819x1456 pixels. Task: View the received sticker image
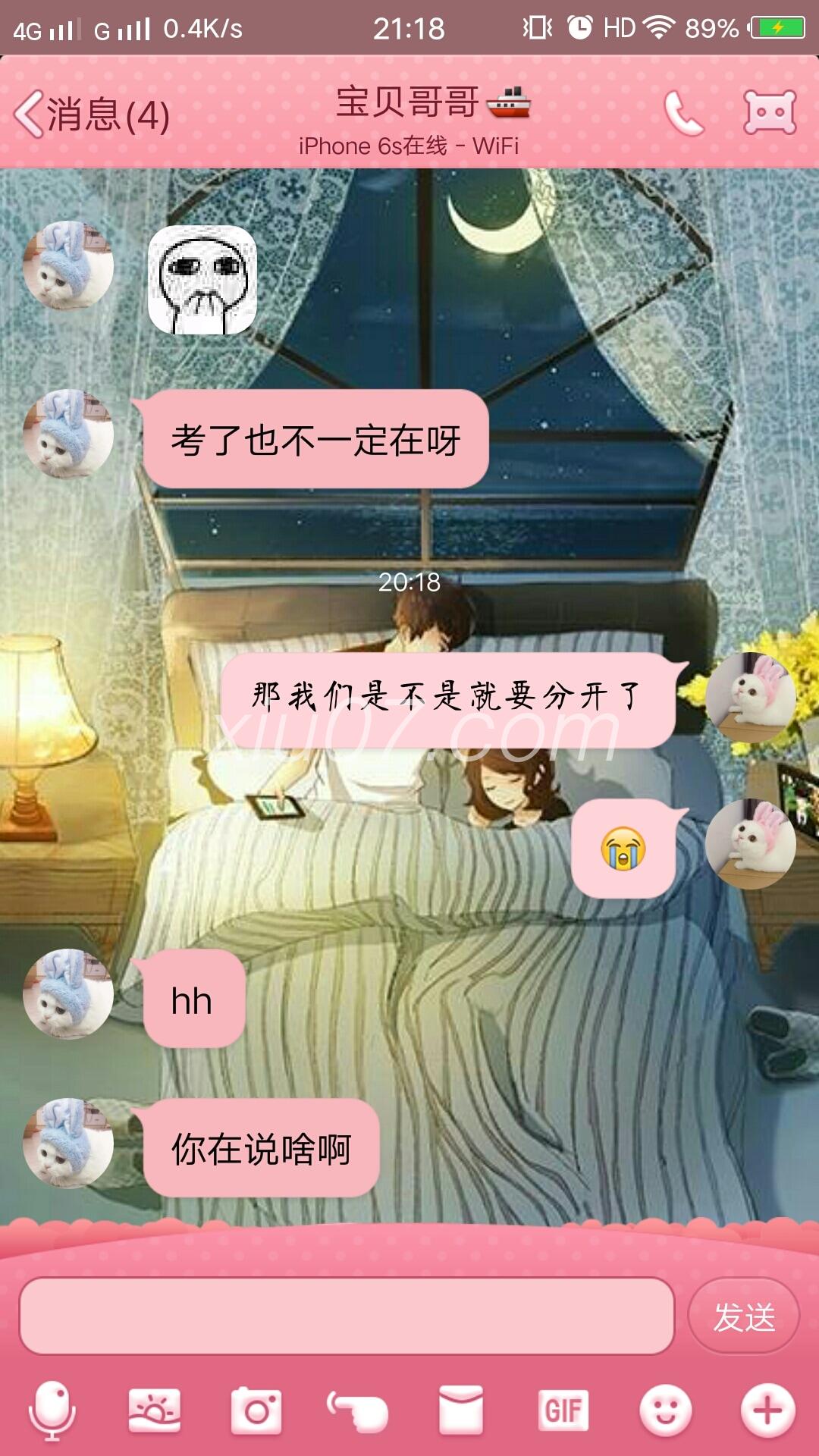[202, 280]
